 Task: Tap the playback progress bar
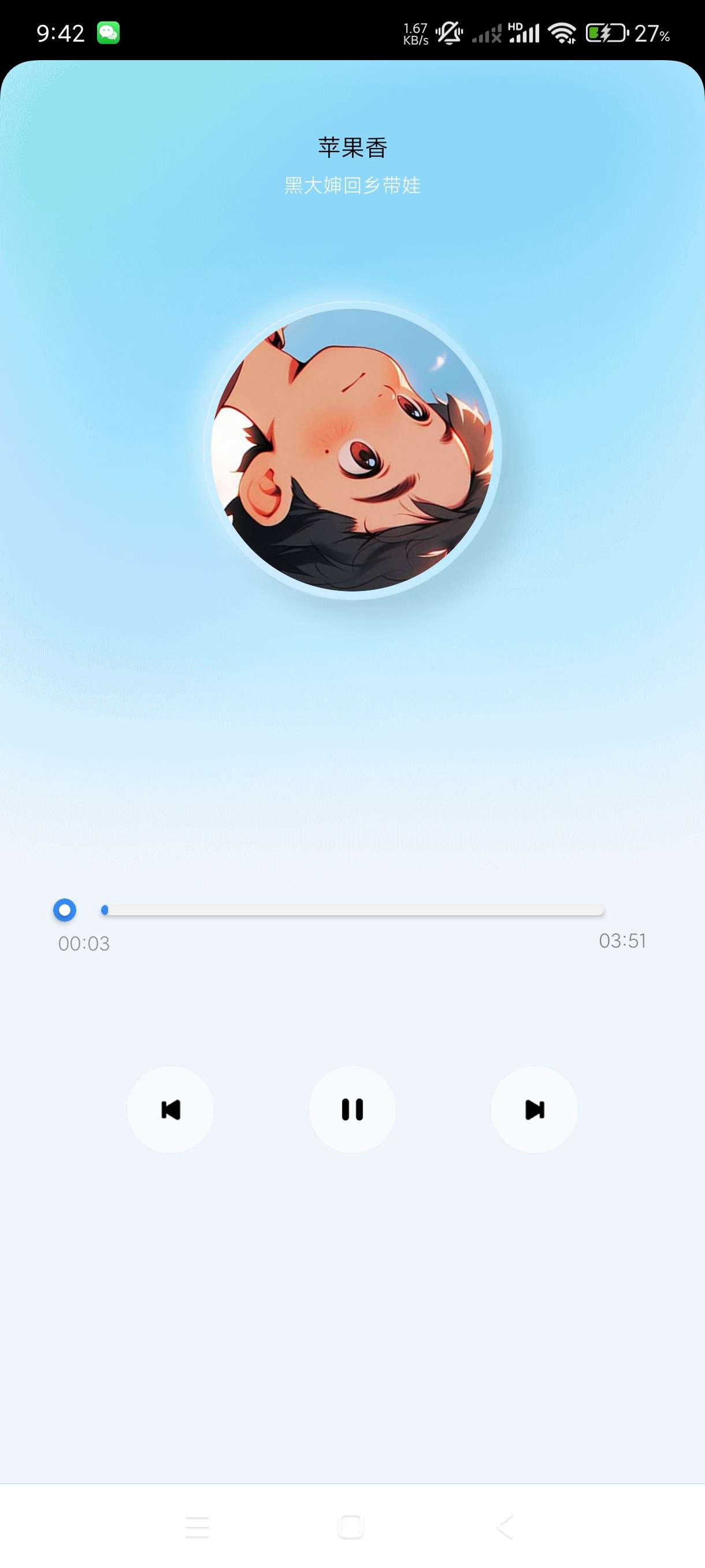pyautogui.click(x=353, y=910)
